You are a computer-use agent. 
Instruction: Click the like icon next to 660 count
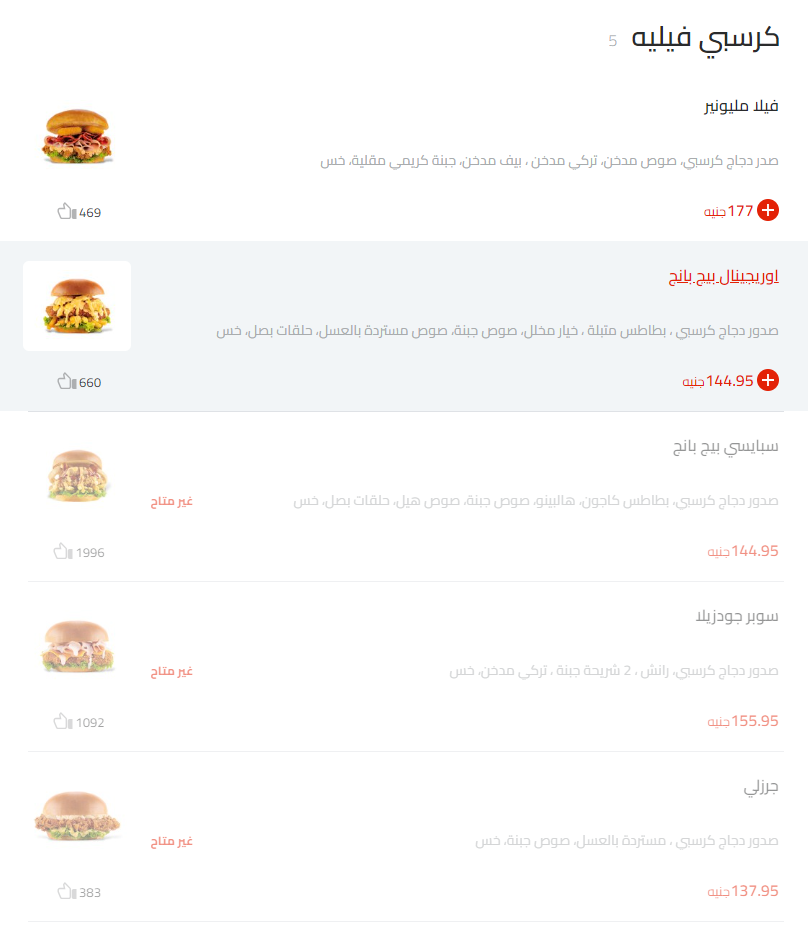point(64,382)
